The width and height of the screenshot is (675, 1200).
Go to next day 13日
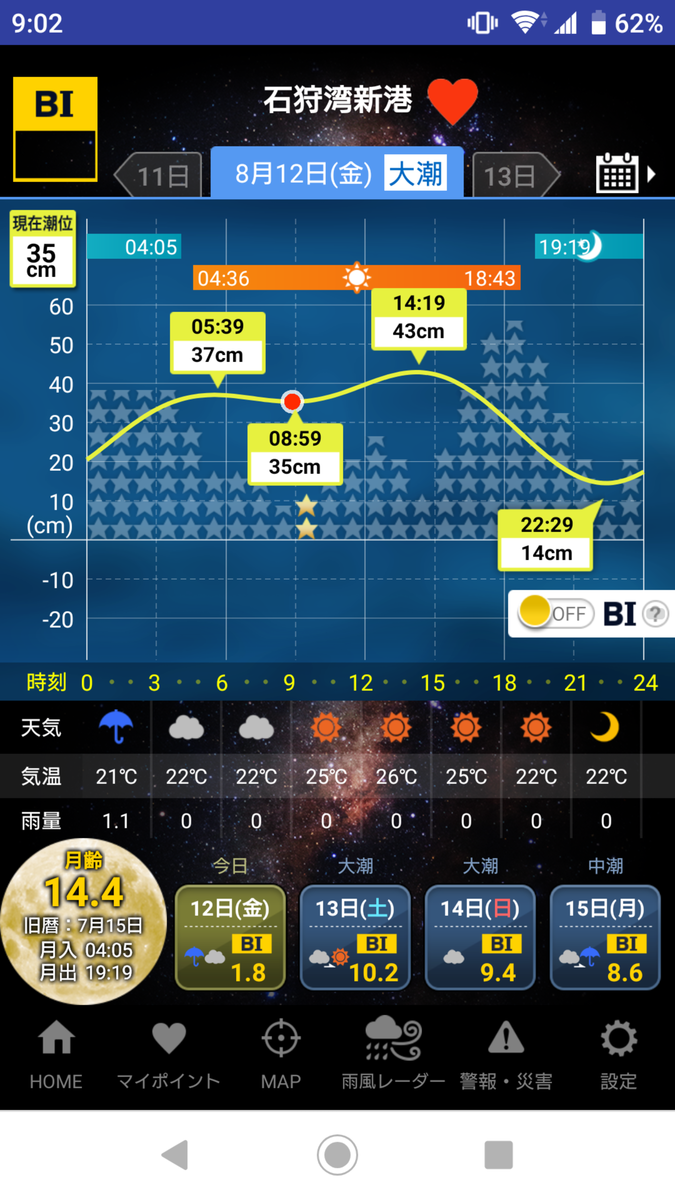pos(517,176)
